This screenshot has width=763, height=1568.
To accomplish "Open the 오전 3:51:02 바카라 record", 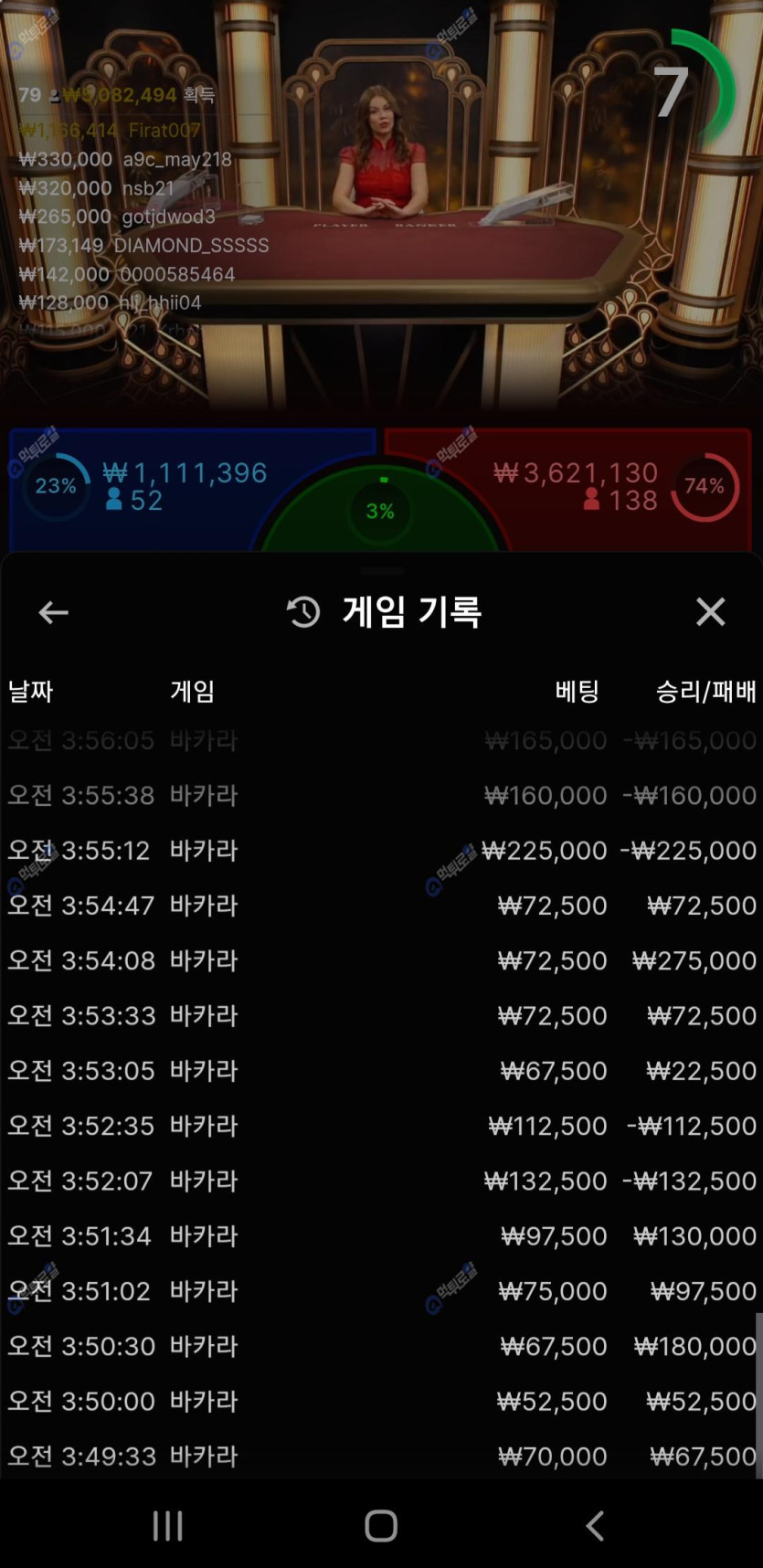I will tap(381, 1291).
